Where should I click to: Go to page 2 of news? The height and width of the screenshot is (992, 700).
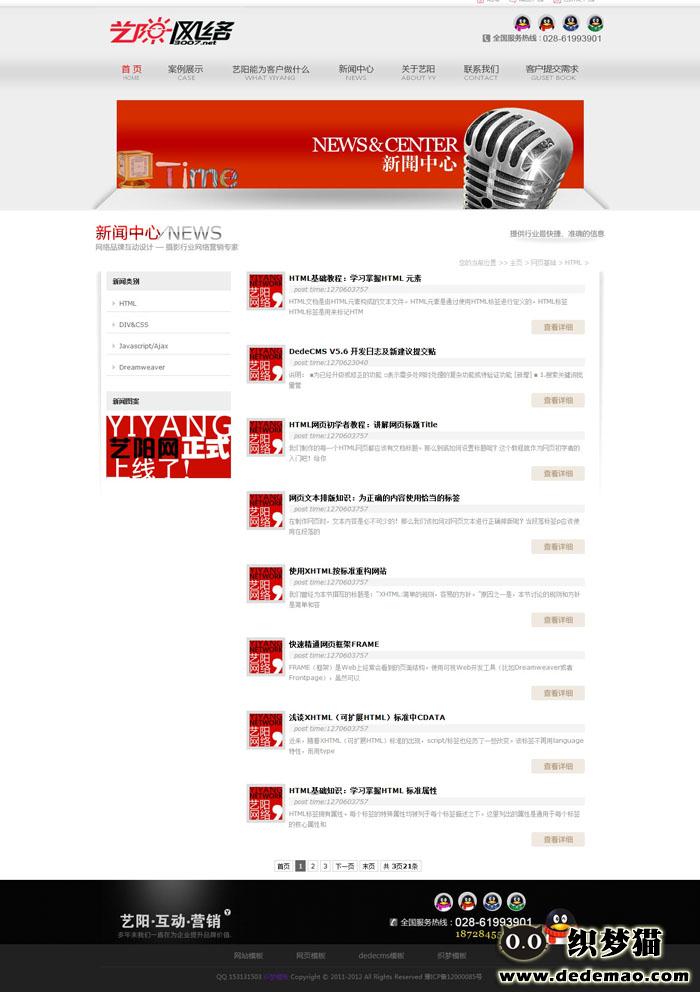pyautogui.click(x=313, y=866)
